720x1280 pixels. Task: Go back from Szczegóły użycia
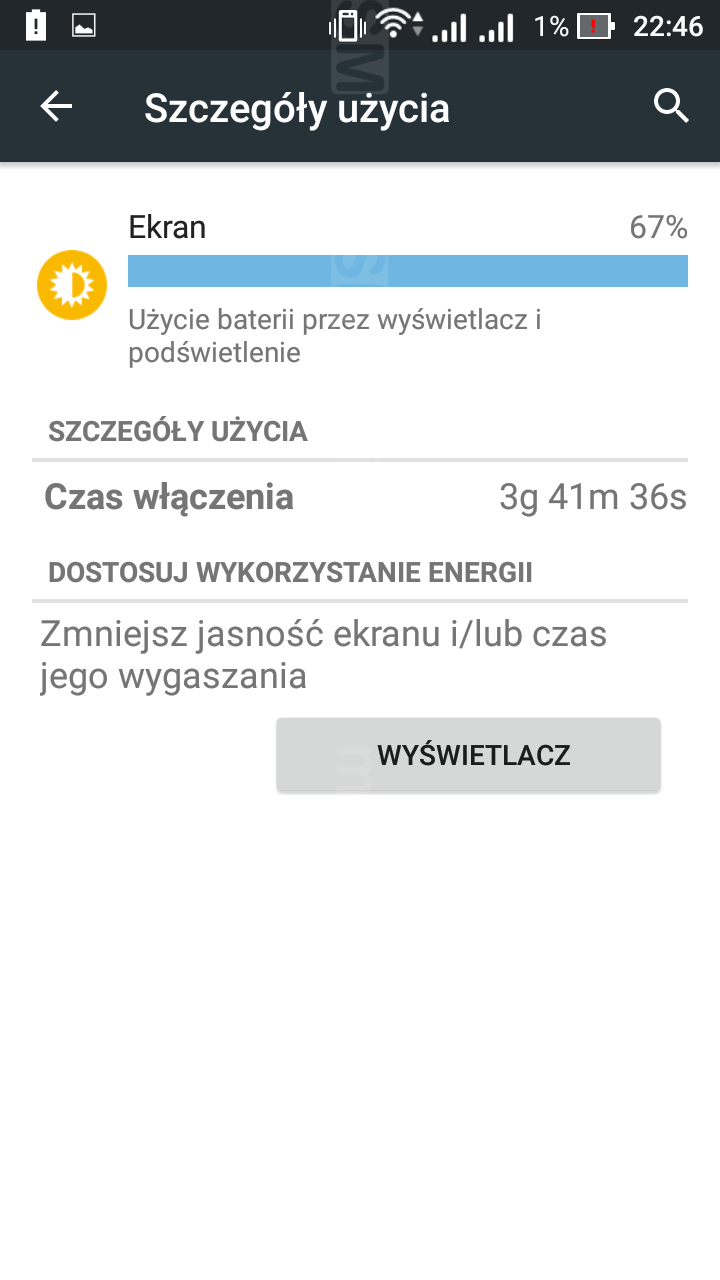click(x=56, y=107)
